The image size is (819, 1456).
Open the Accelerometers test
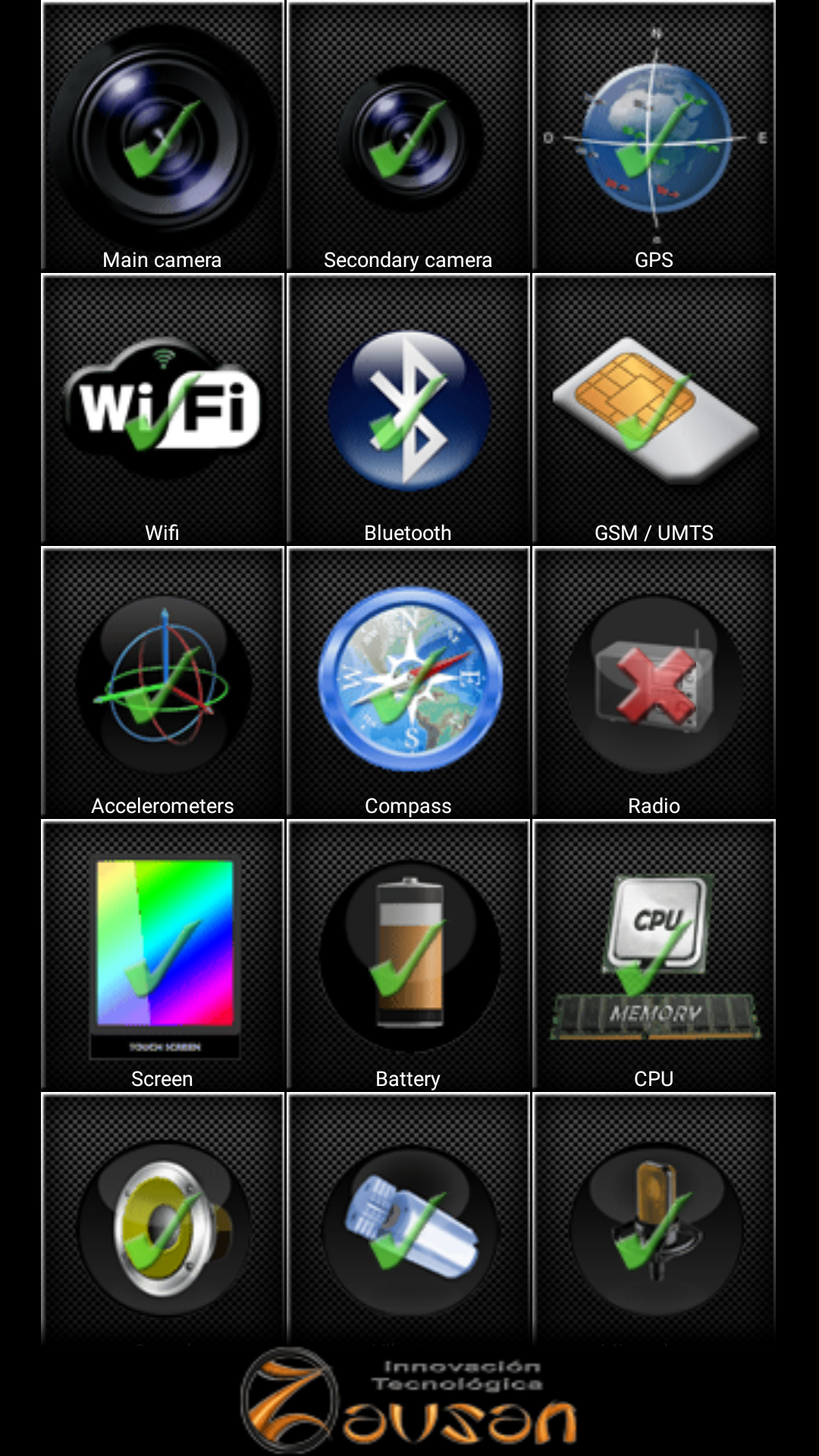click(x=162, y=682)
